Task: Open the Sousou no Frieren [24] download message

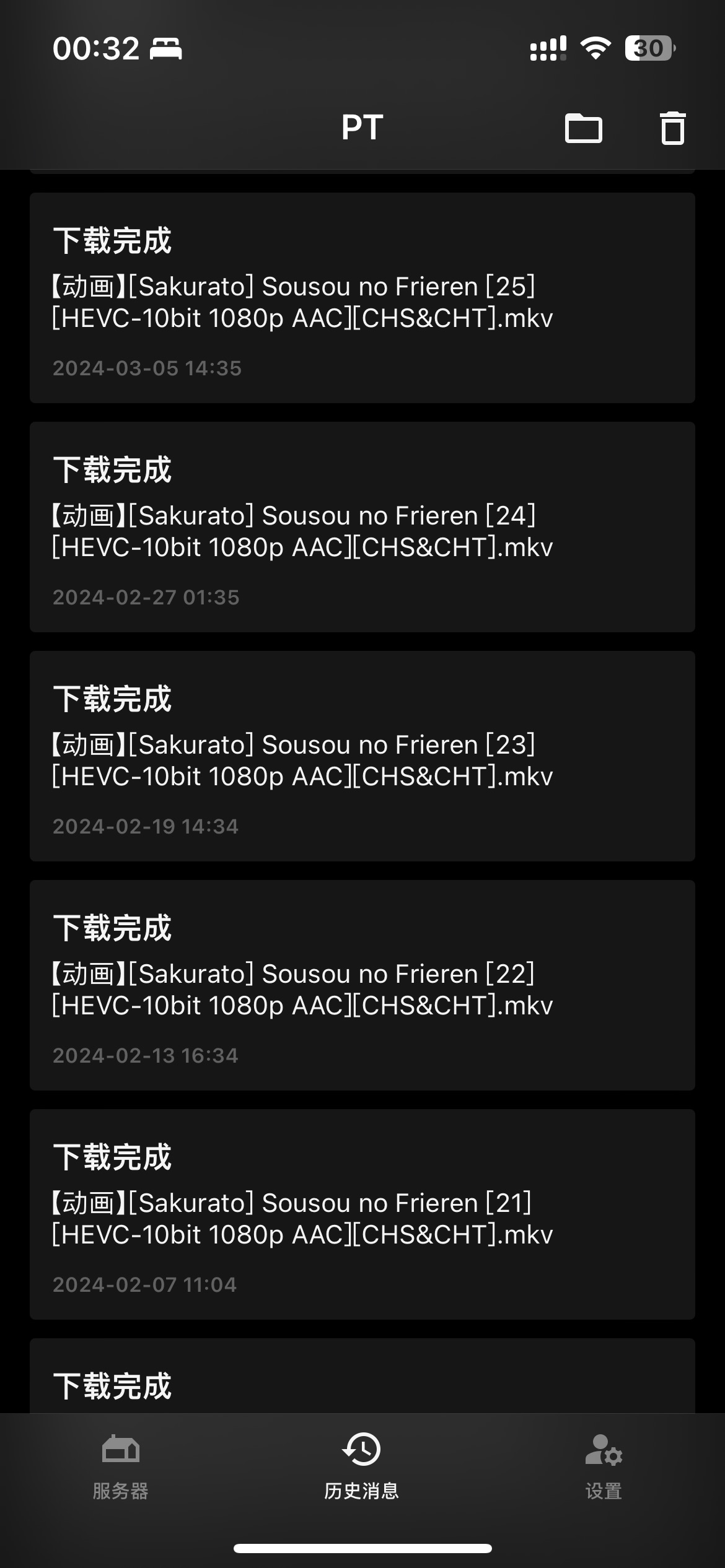Action: coord(362,528)
